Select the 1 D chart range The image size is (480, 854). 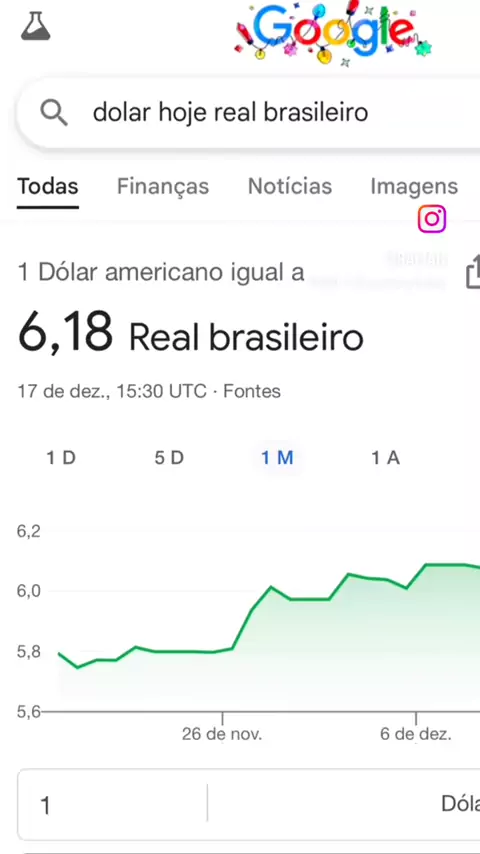click(61, 458)
